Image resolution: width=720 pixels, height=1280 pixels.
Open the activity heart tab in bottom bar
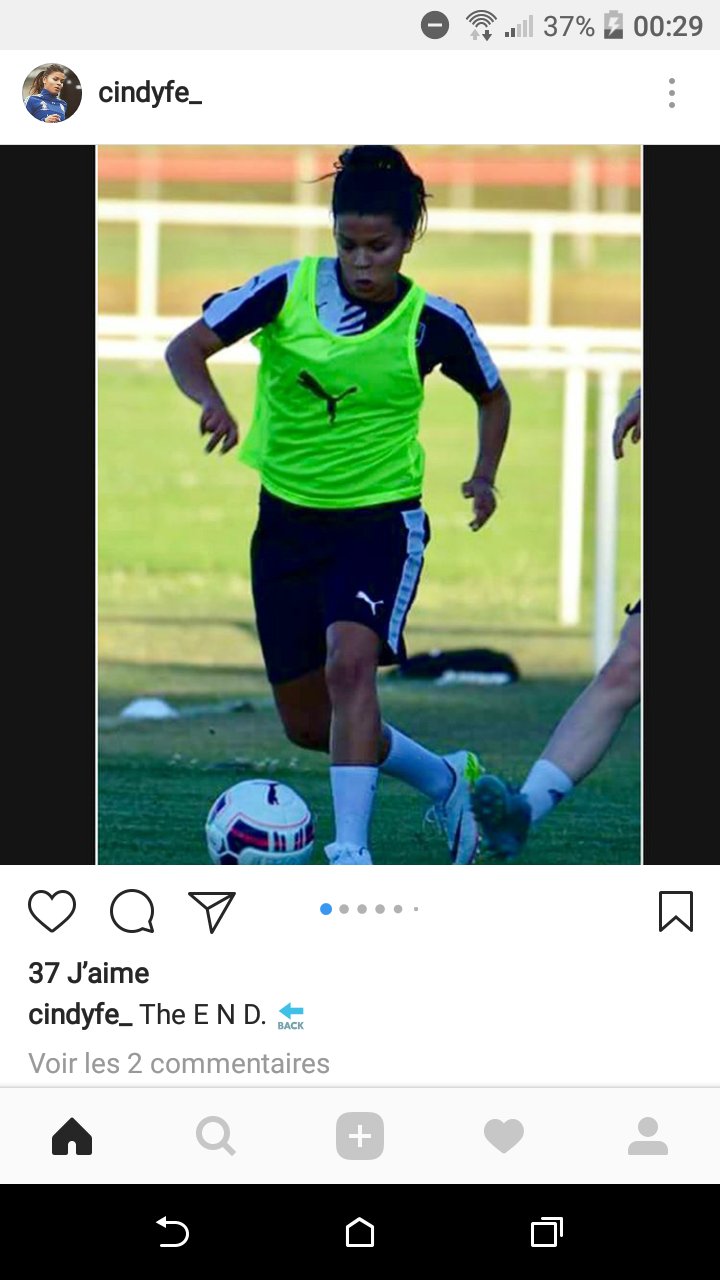click(x=504, y=1137)
